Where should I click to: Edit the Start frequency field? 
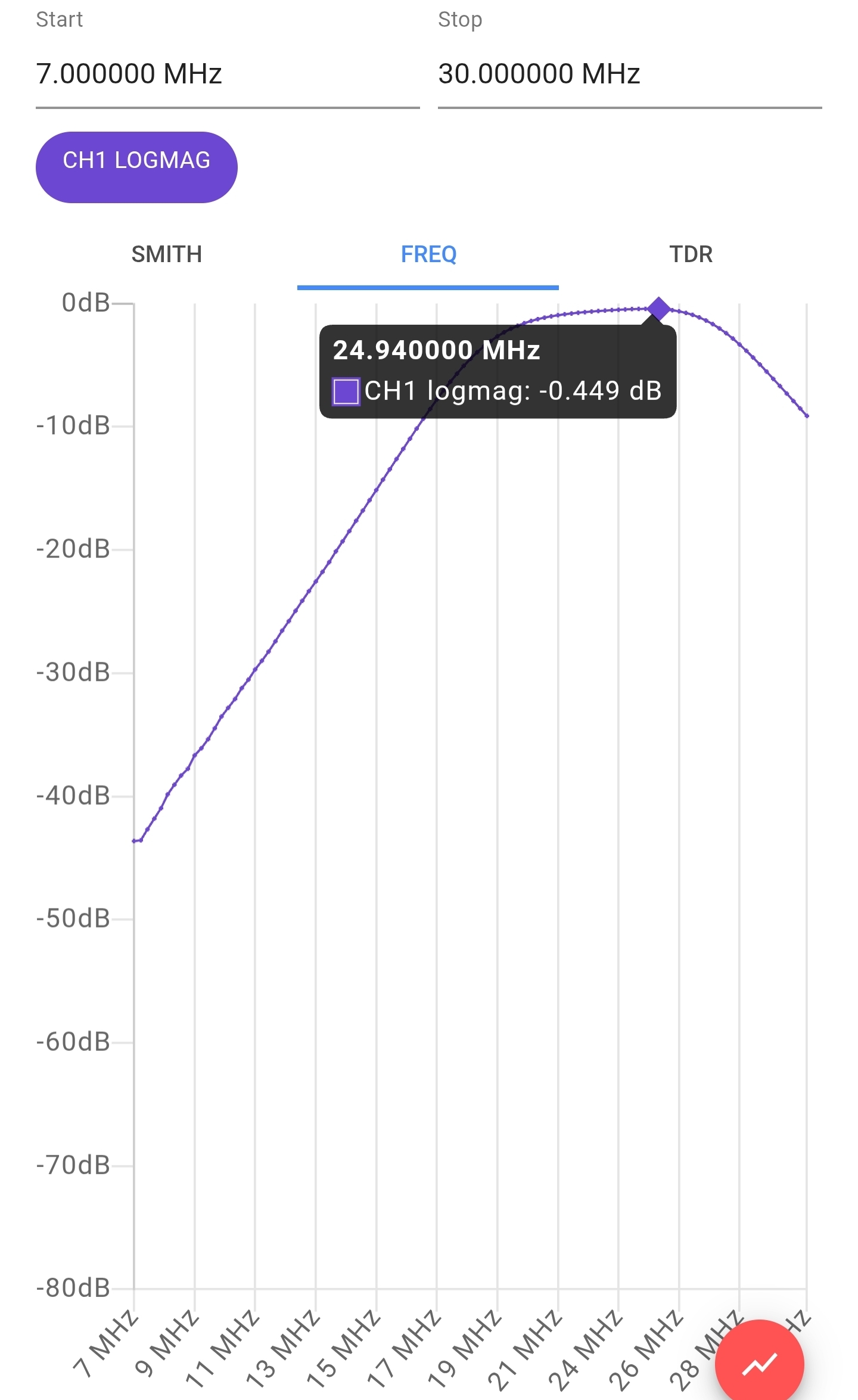coord(226,74)
